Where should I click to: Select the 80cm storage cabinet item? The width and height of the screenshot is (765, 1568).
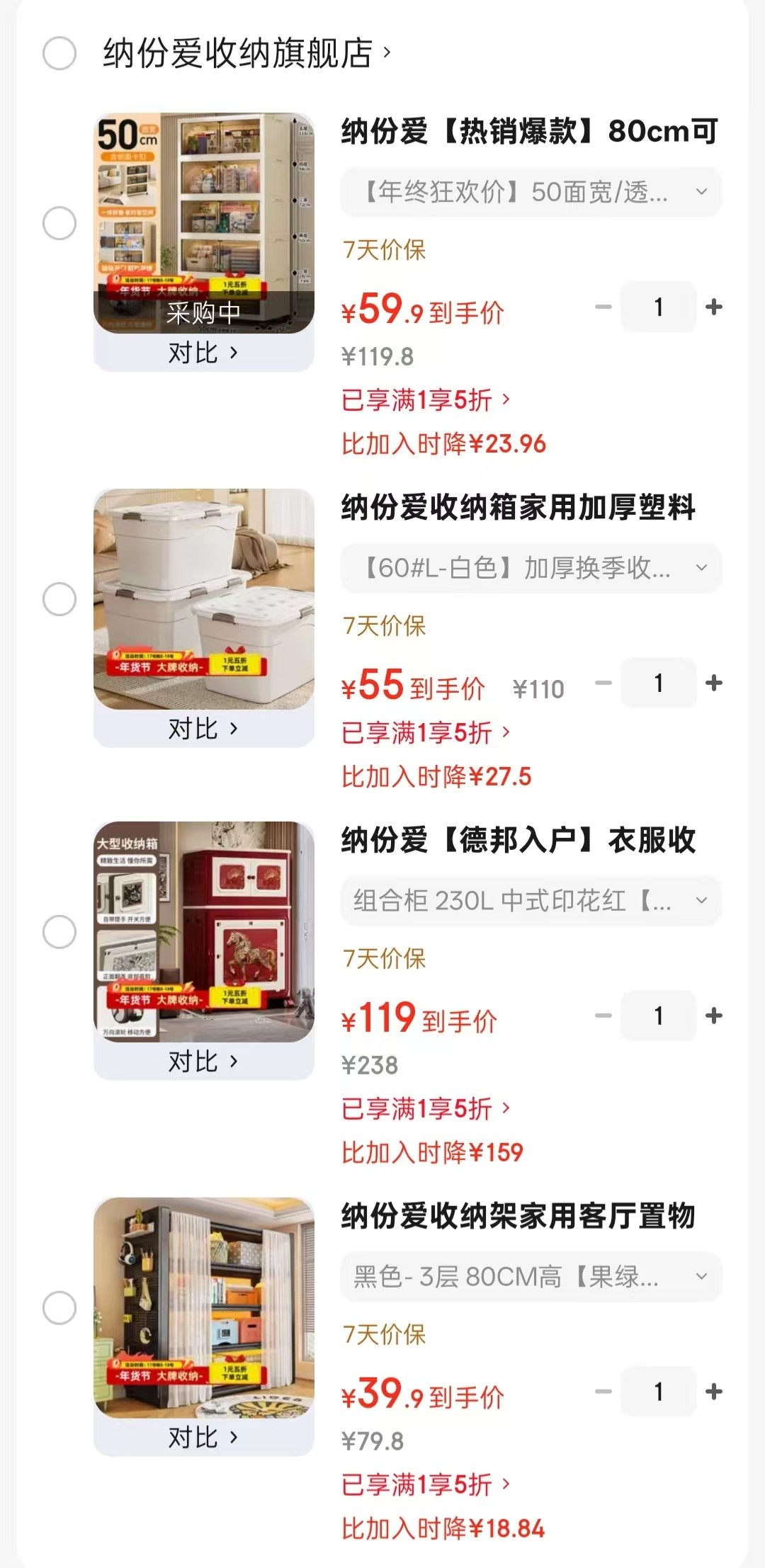[x=59, y=223]
